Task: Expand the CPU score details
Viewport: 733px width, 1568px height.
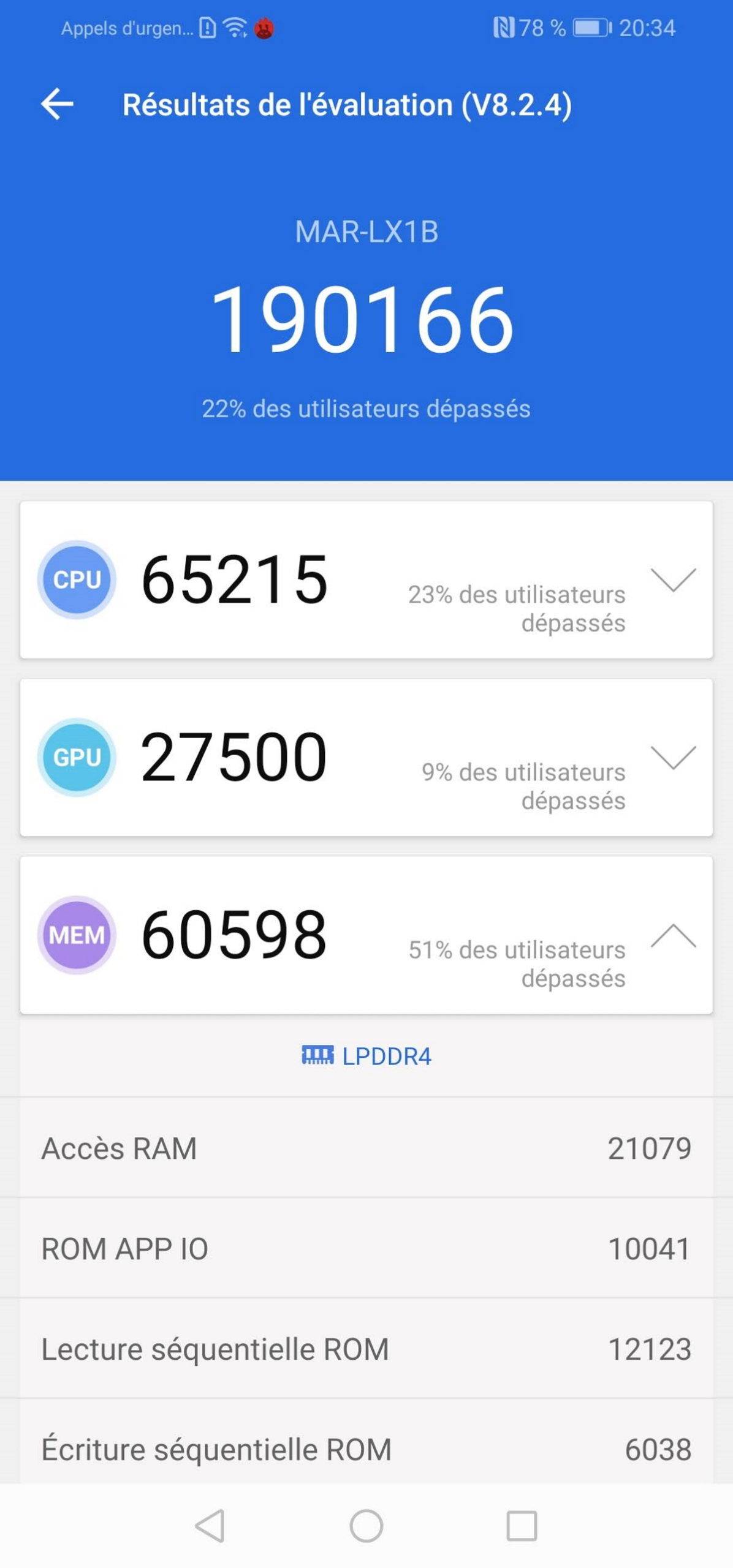Action: 673,579
